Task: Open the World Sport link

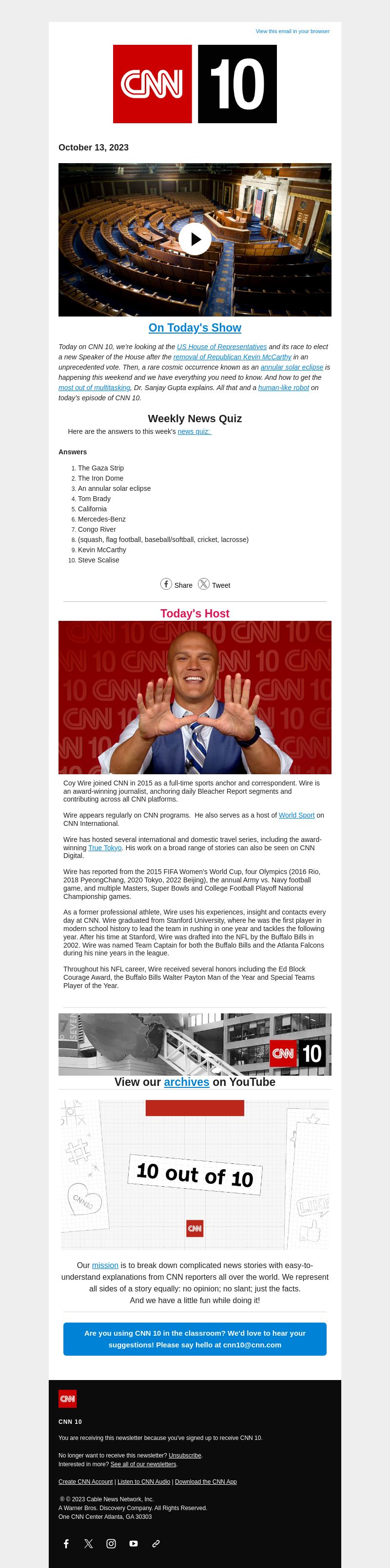Action: (x=296, y=815)
